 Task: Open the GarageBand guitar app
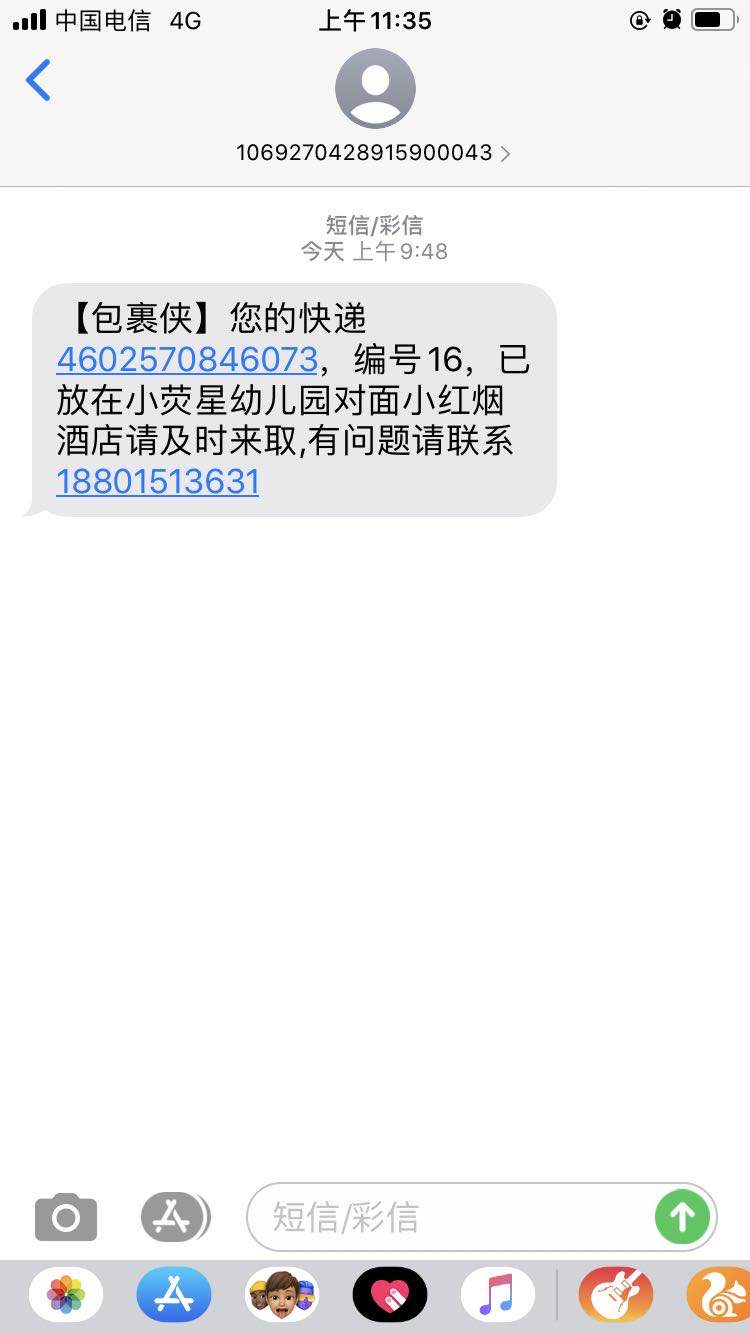click(x=616, y=1295)
